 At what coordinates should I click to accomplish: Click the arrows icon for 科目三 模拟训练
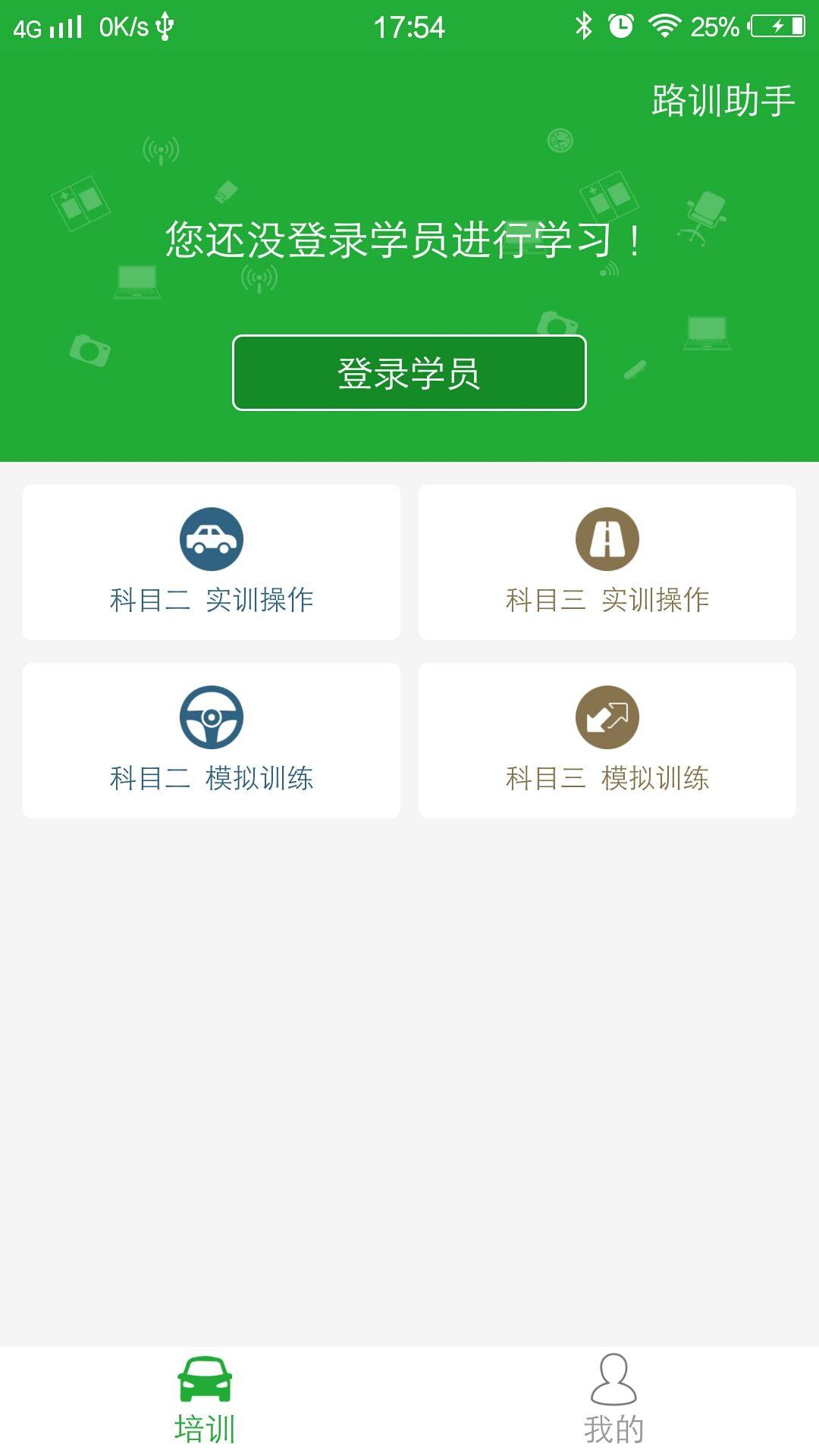coord(608,717)
